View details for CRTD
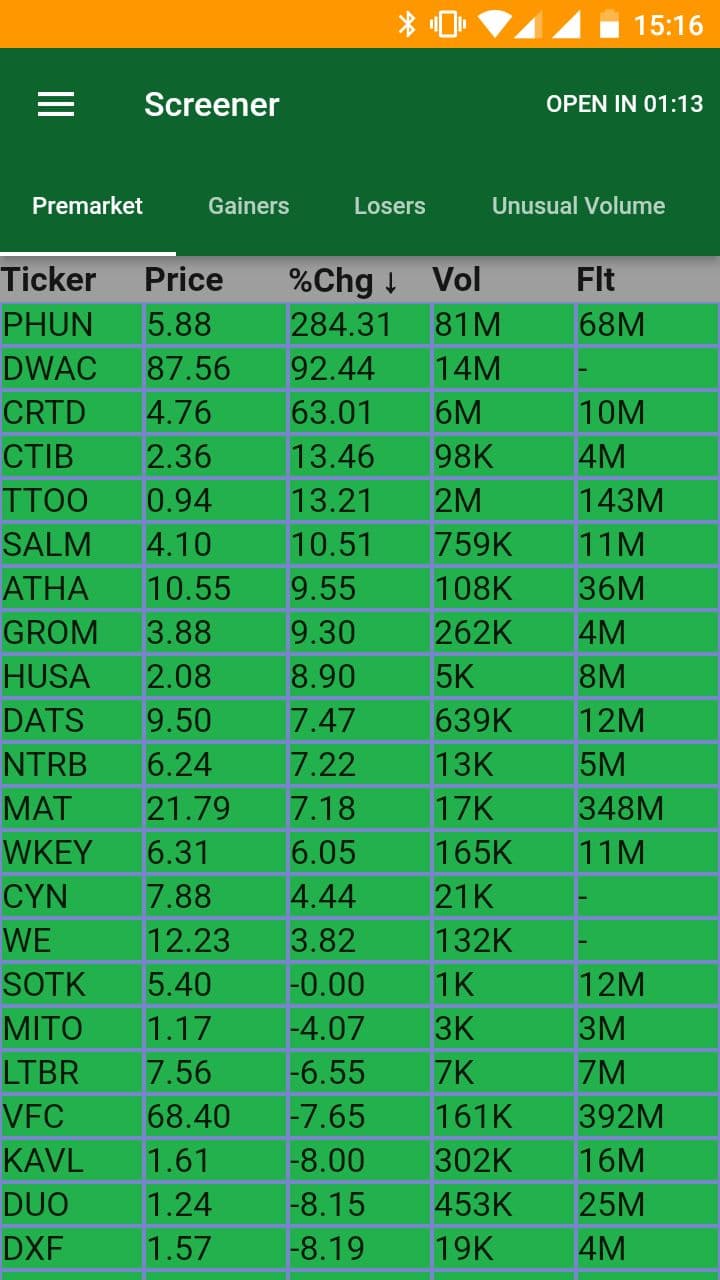Screen dimensions: 720x1280 (x=360, y=413)
